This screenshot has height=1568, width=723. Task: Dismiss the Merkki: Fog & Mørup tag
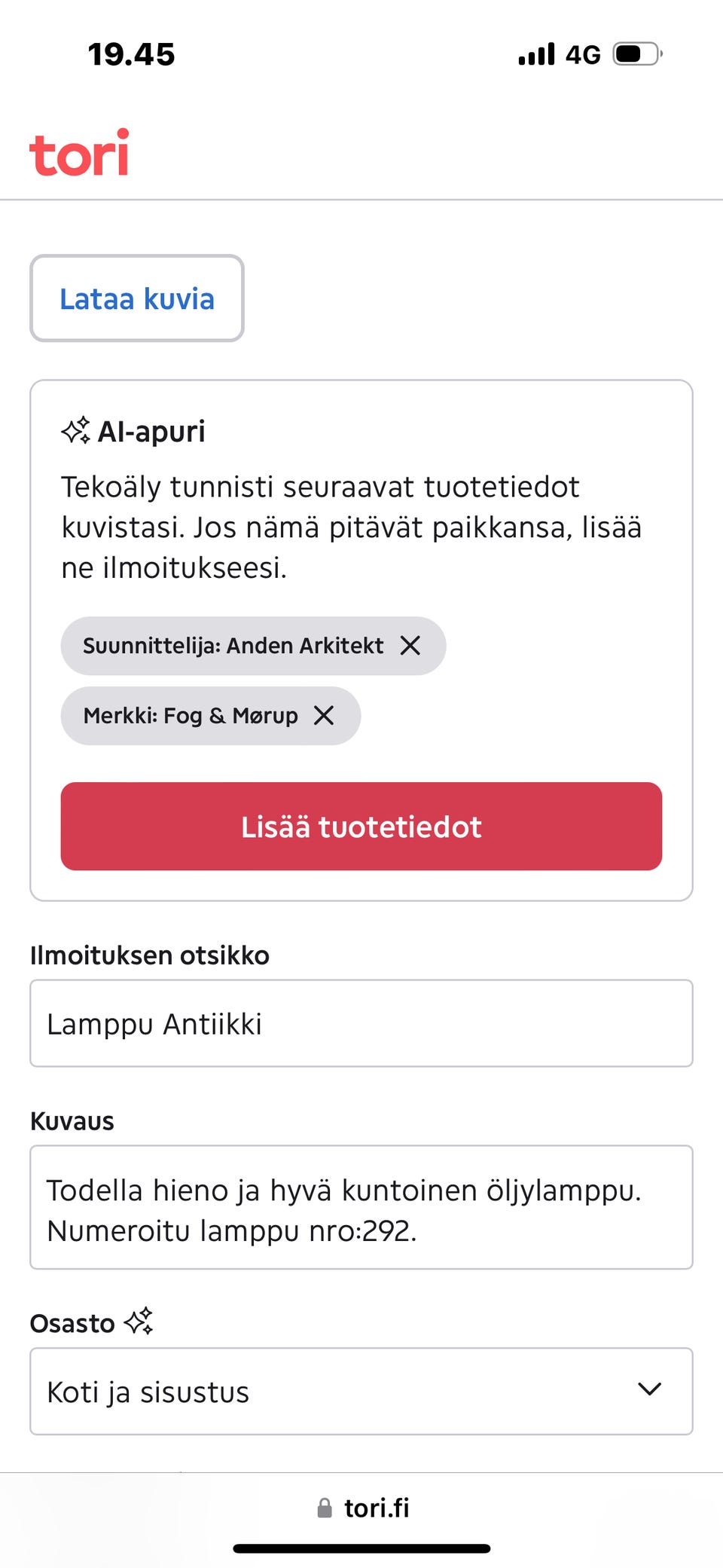325,716
